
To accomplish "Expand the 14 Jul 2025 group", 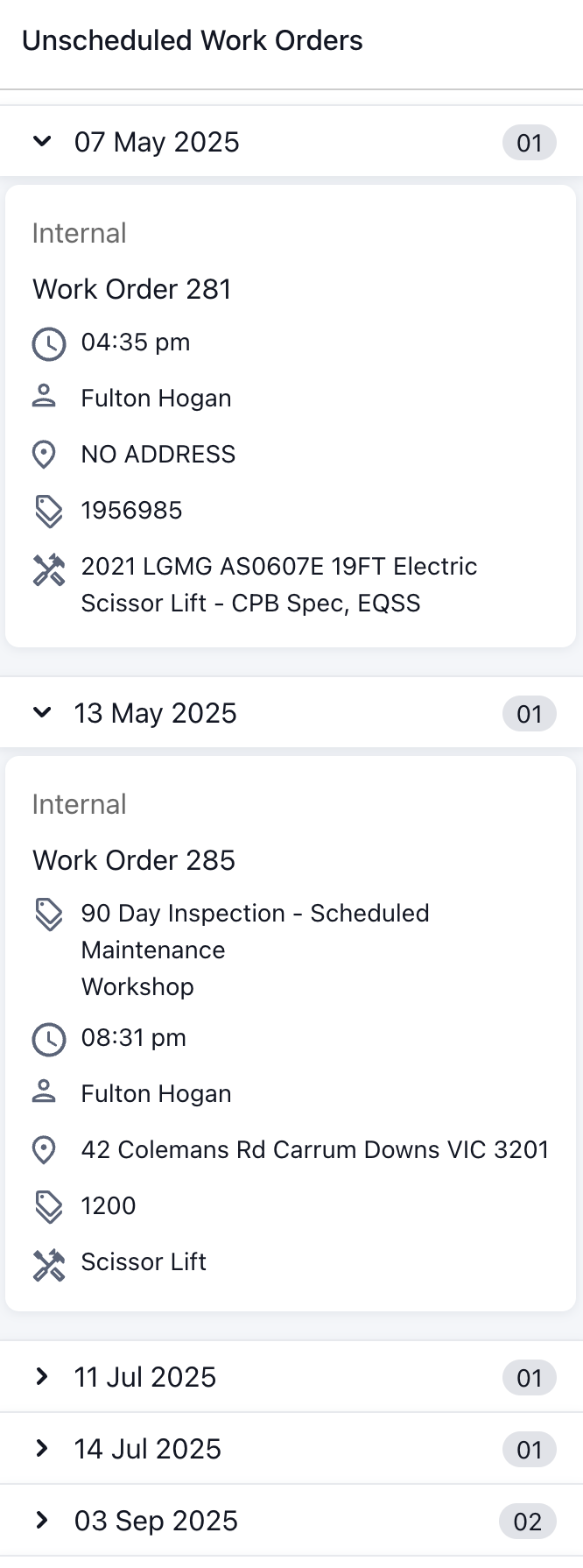I will pos(41,1449).
